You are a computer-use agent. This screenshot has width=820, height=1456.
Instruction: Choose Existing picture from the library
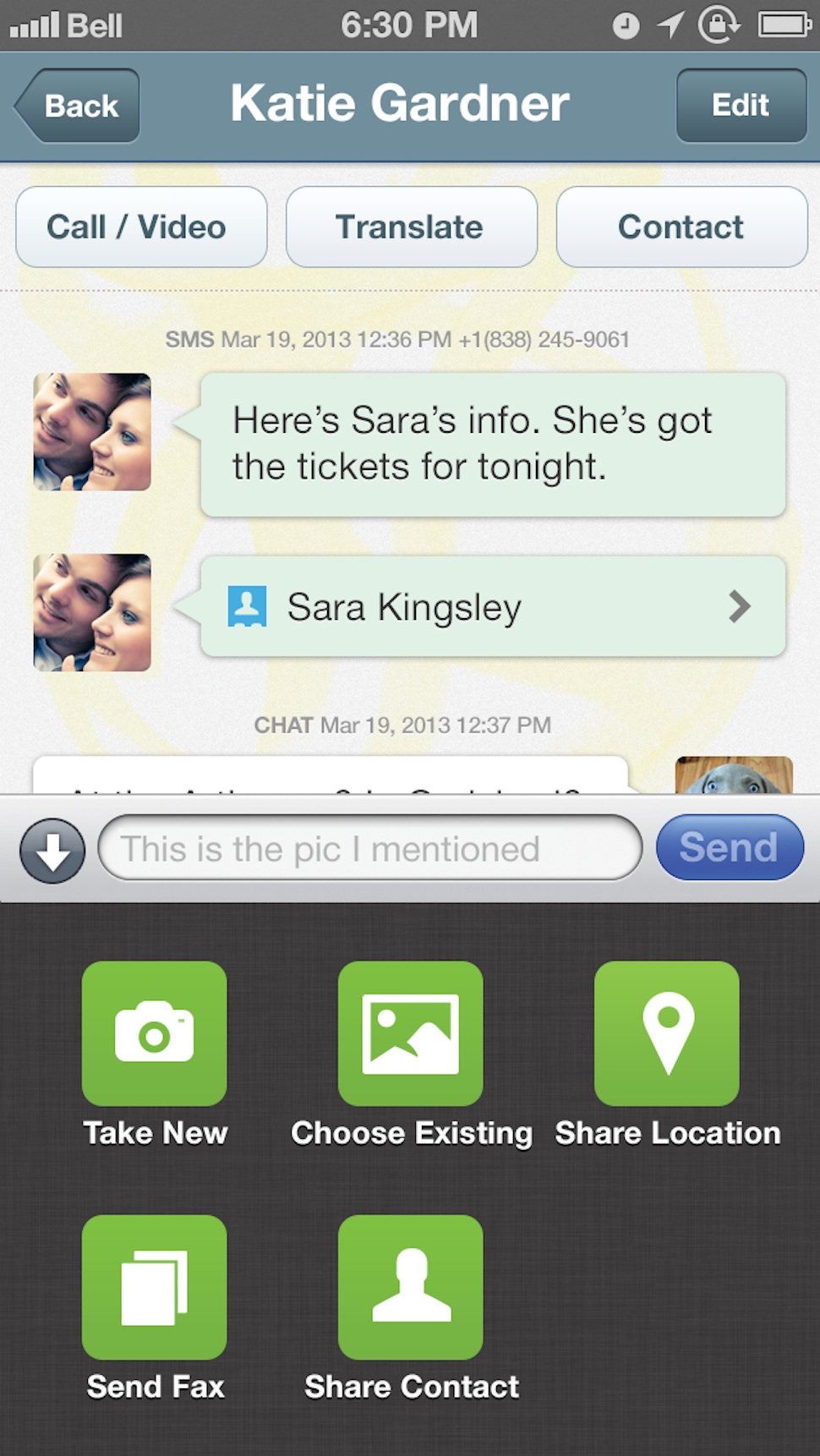pos(411,1033)
